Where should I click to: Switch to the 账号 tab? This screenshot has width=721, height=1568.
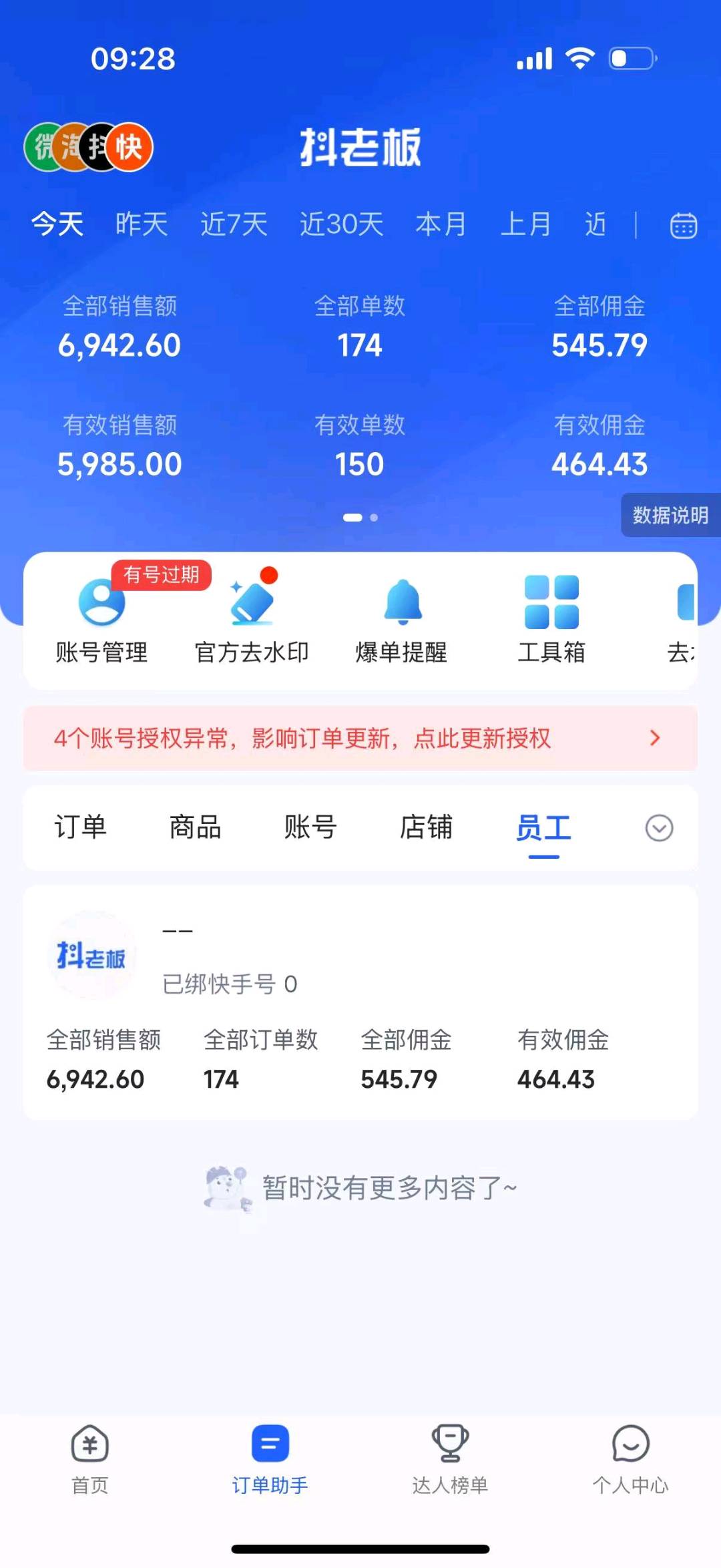[311, 828]
